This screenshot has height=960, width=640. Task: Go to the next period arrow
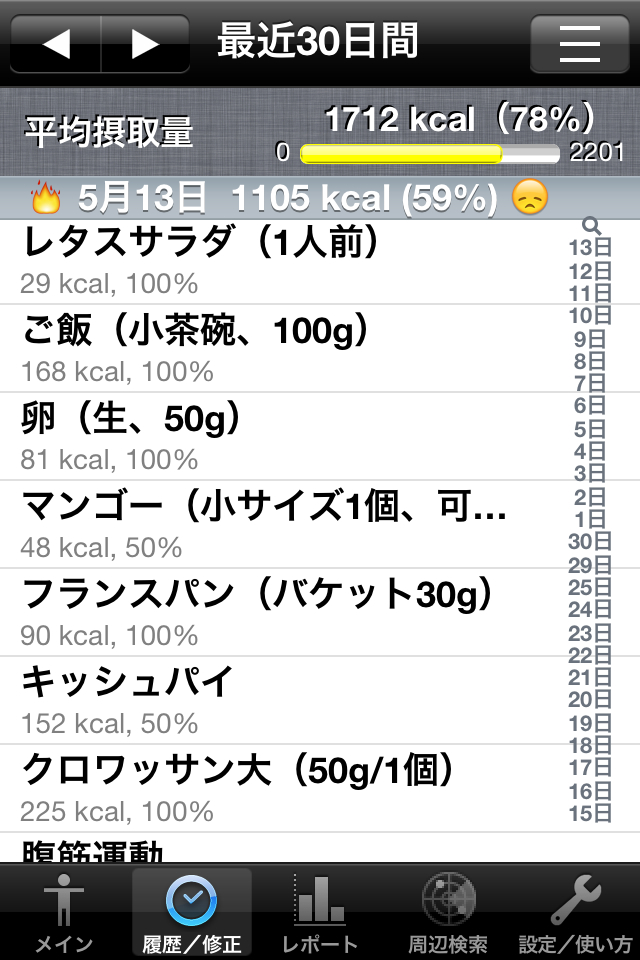tap(146, 44)
